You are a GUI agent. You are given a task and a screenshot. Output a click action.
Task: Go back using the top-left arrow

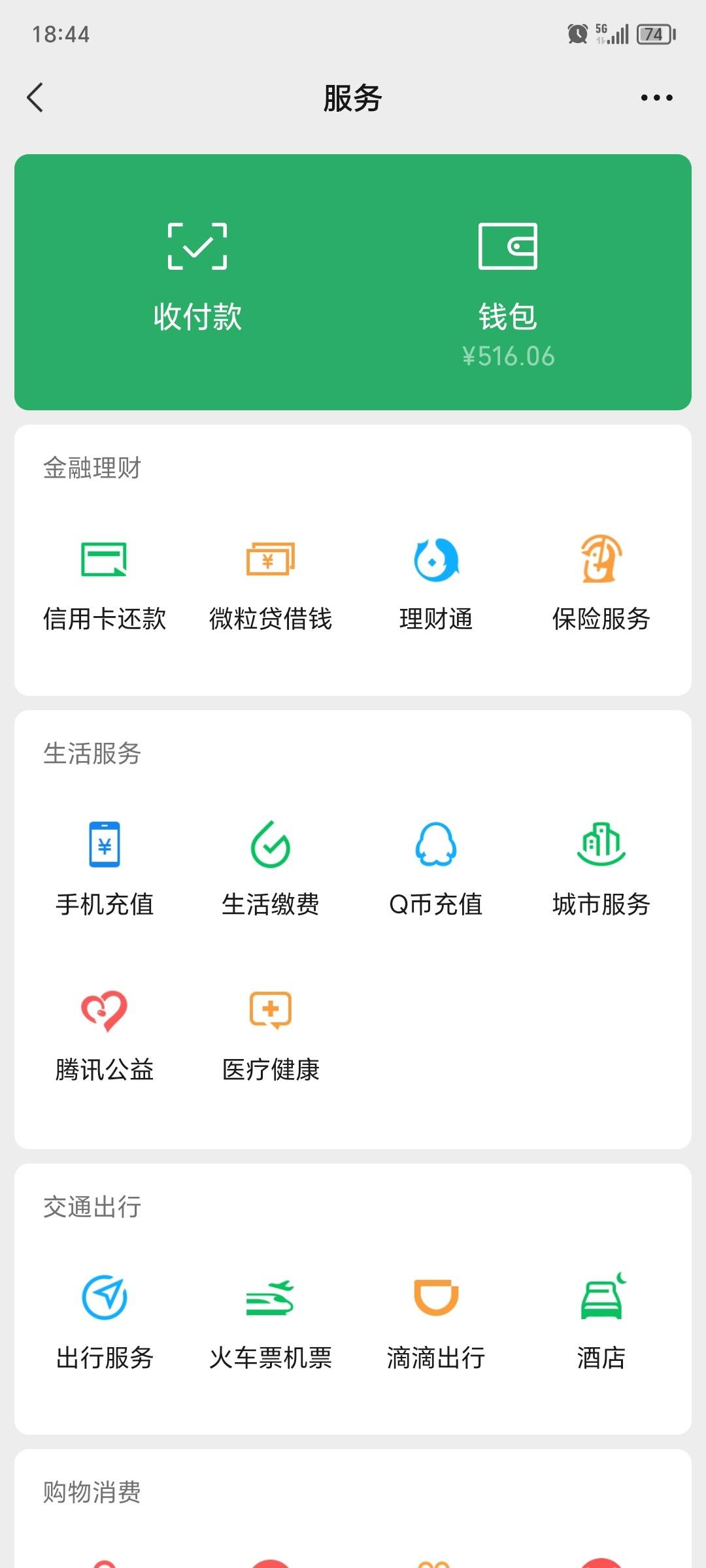pyautogui.click(x=35, y=98)
